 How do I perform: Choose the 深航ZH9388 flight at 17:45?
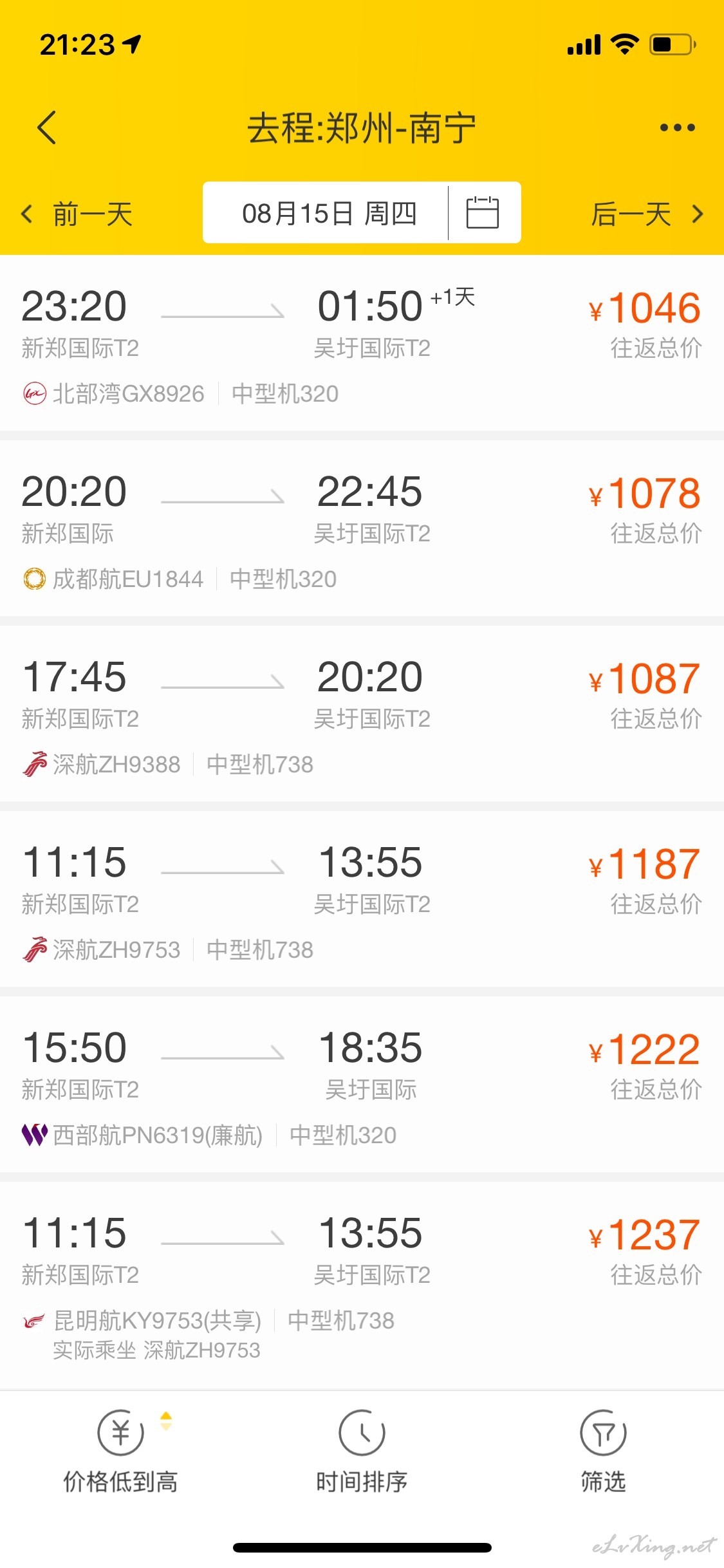click(362, 714)
